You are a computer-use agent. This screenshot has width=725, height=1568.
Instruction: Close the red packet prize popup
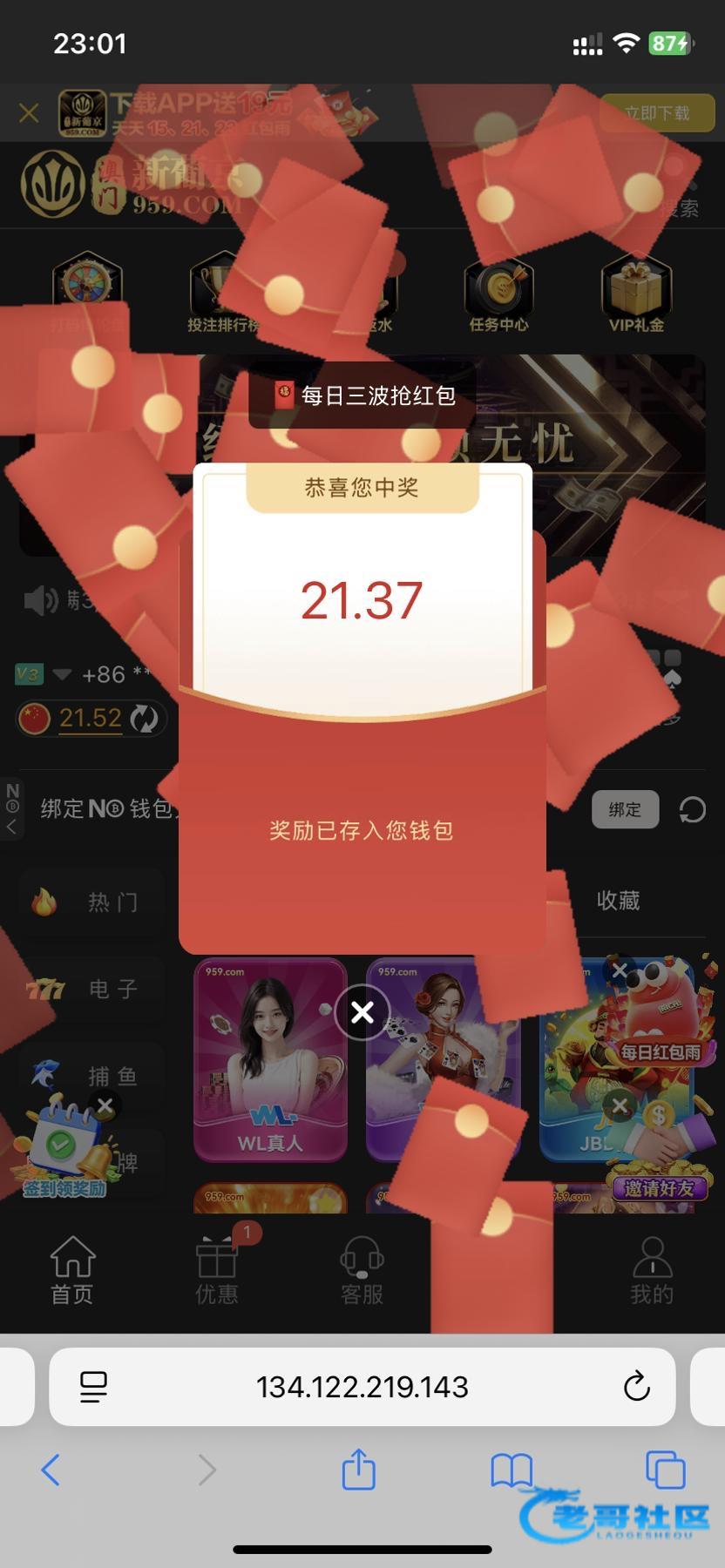(362, 1012)
